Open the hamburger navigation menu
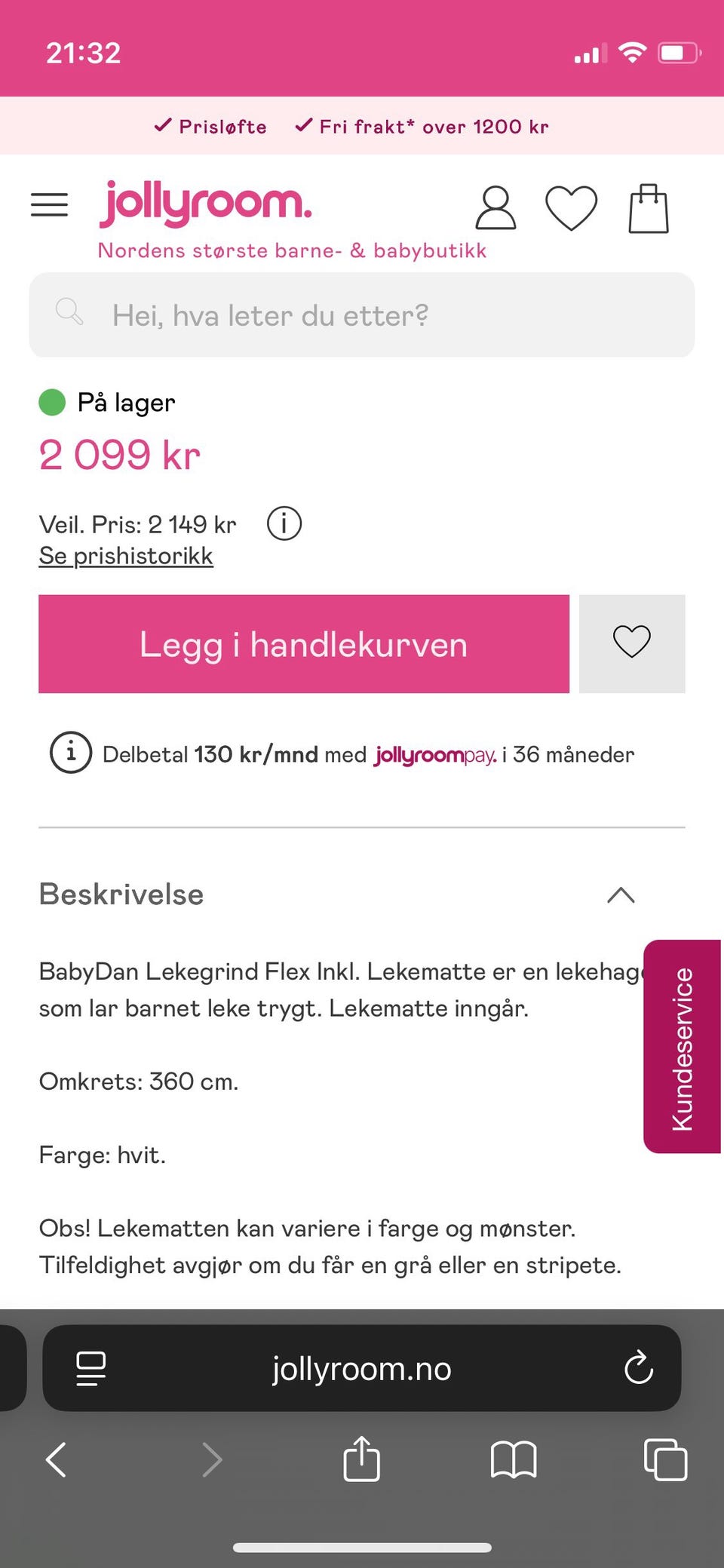The width and height of the screenshot is (724, 1568). 50,205
